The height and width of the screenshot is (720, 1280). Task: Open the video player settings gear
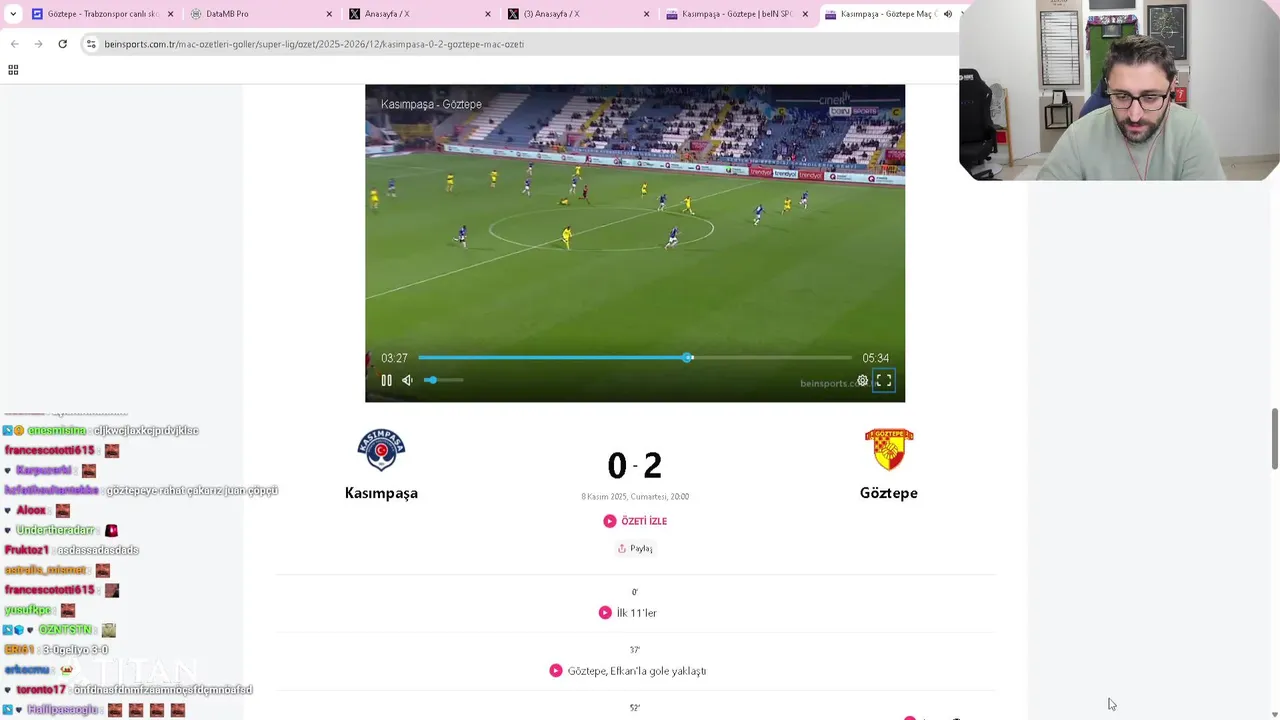(x=862, y=381)
